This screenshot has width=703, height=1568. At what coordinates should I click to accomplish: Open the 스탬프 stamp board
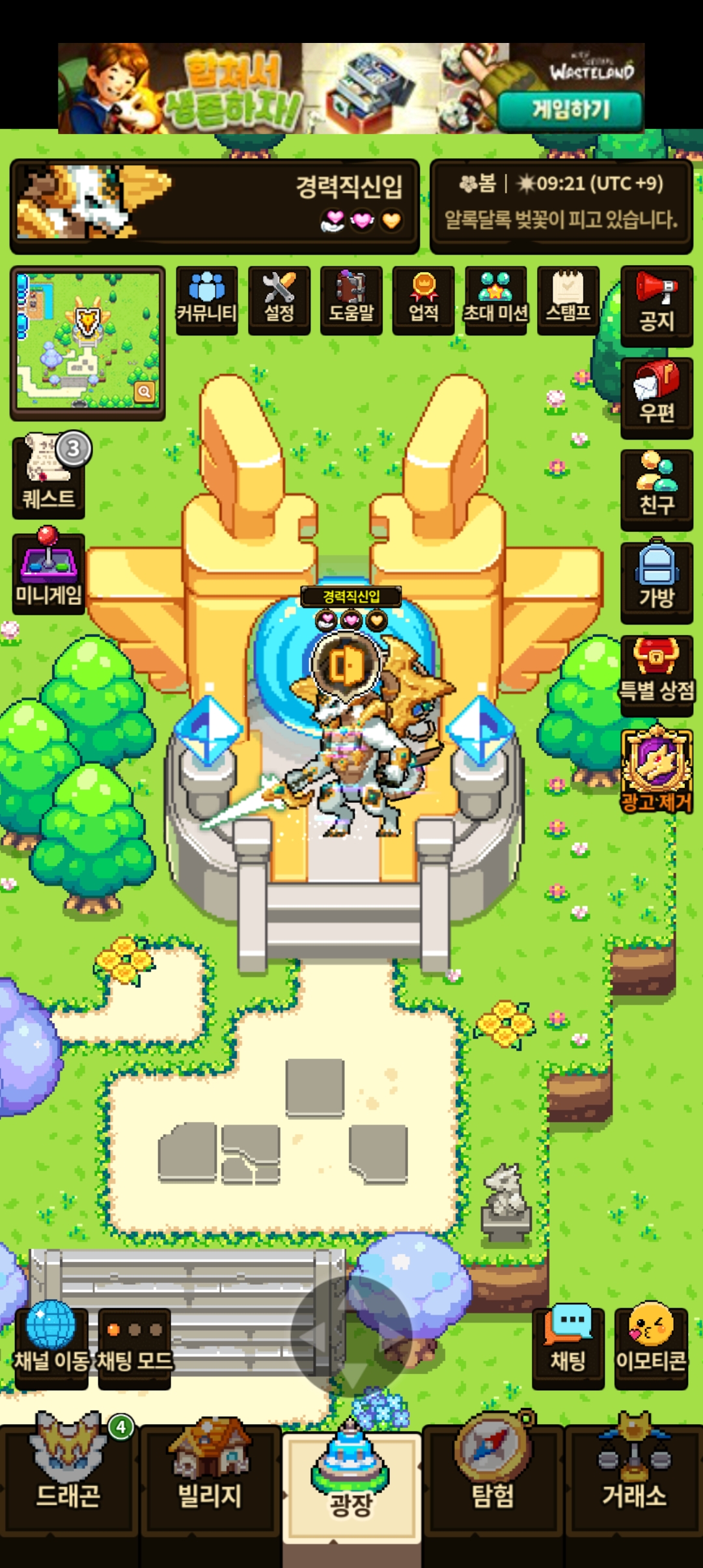(x=568, y=300)
